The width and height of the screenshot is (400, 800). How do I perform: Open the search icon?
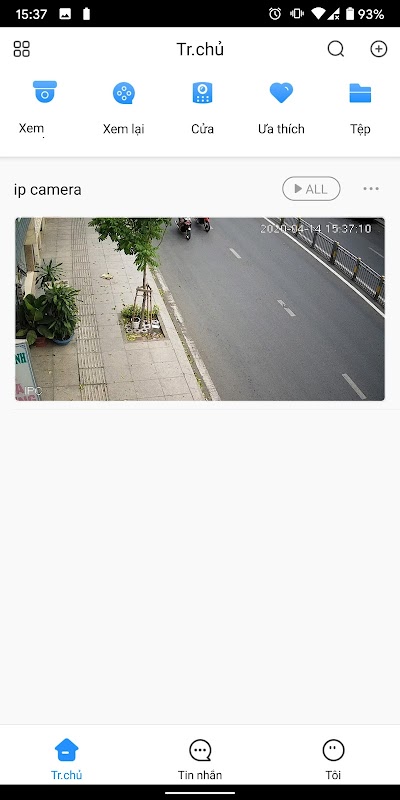point(336,49)
